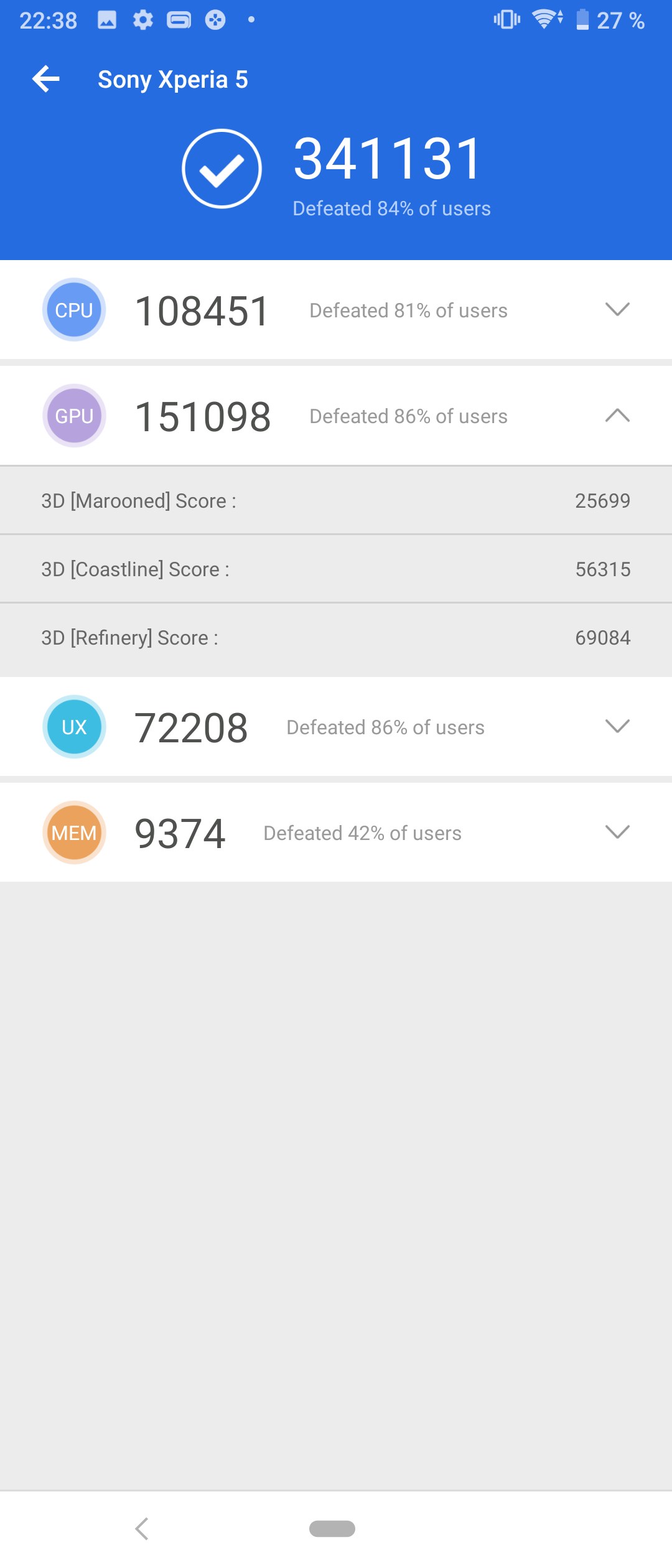
Task: Tap the home pill button
Action: pos(332,1528)
